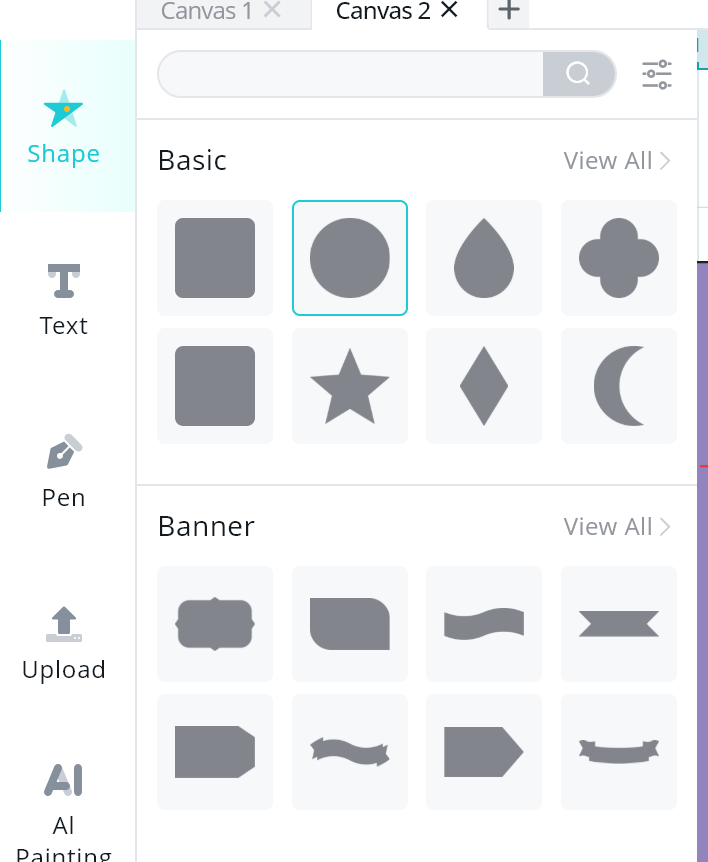Insert the arrow tag banner
This screenshot has width=708, height=862.
point(484,752)
